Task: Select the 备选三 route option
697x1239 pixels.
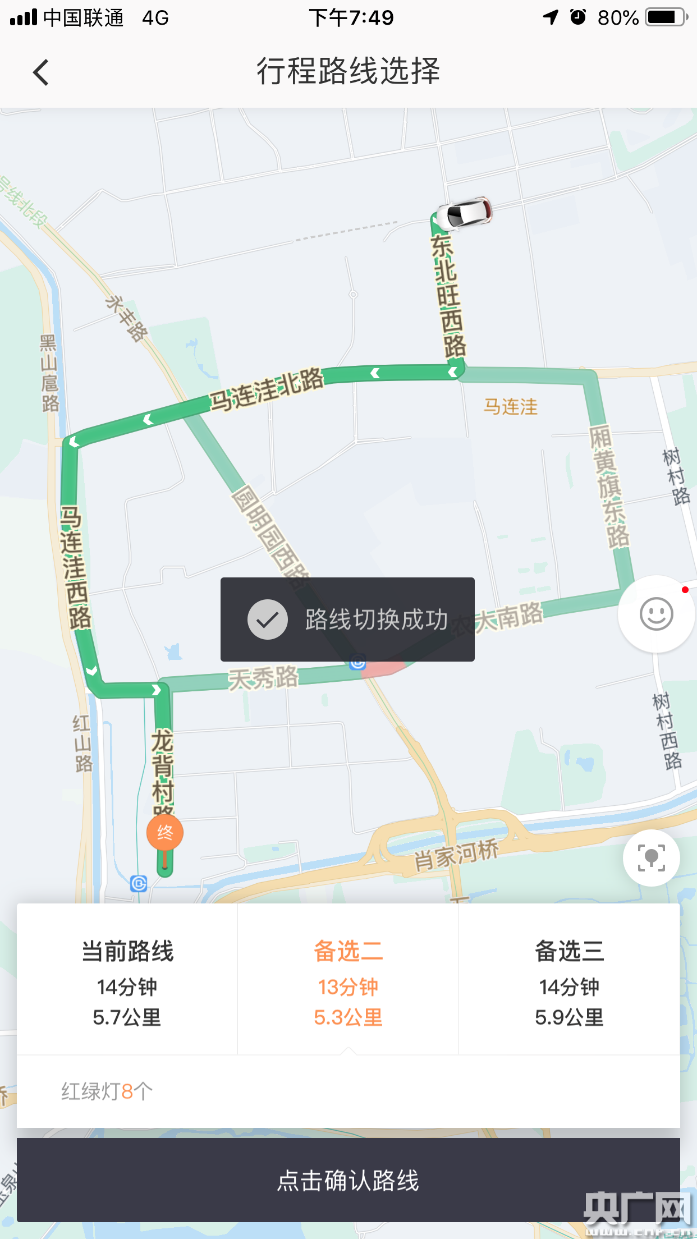Action: [x=569, y=981]
